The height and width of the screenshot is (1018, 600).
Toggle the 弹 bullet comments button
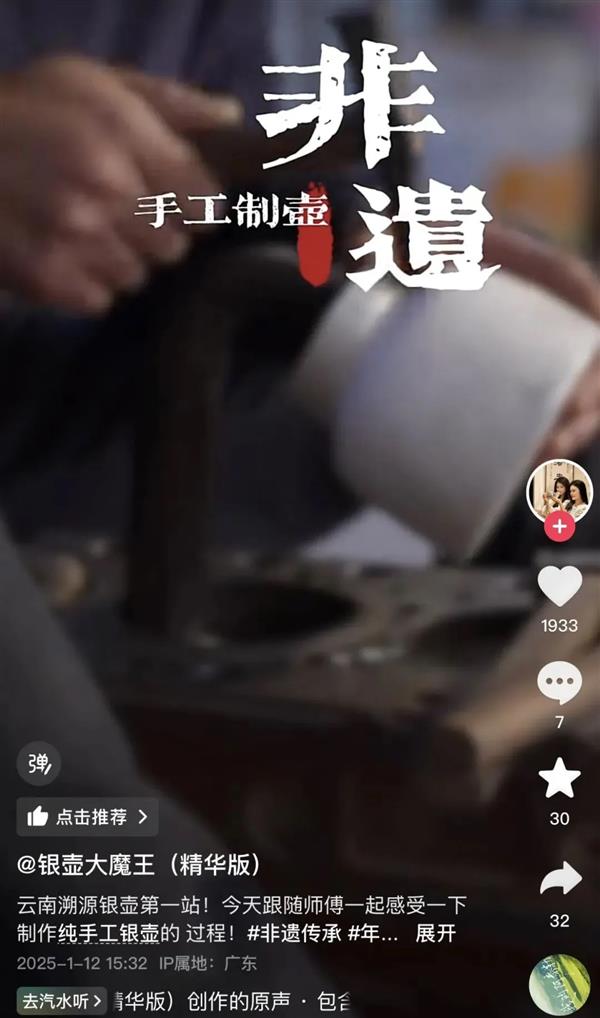[39, 764]
